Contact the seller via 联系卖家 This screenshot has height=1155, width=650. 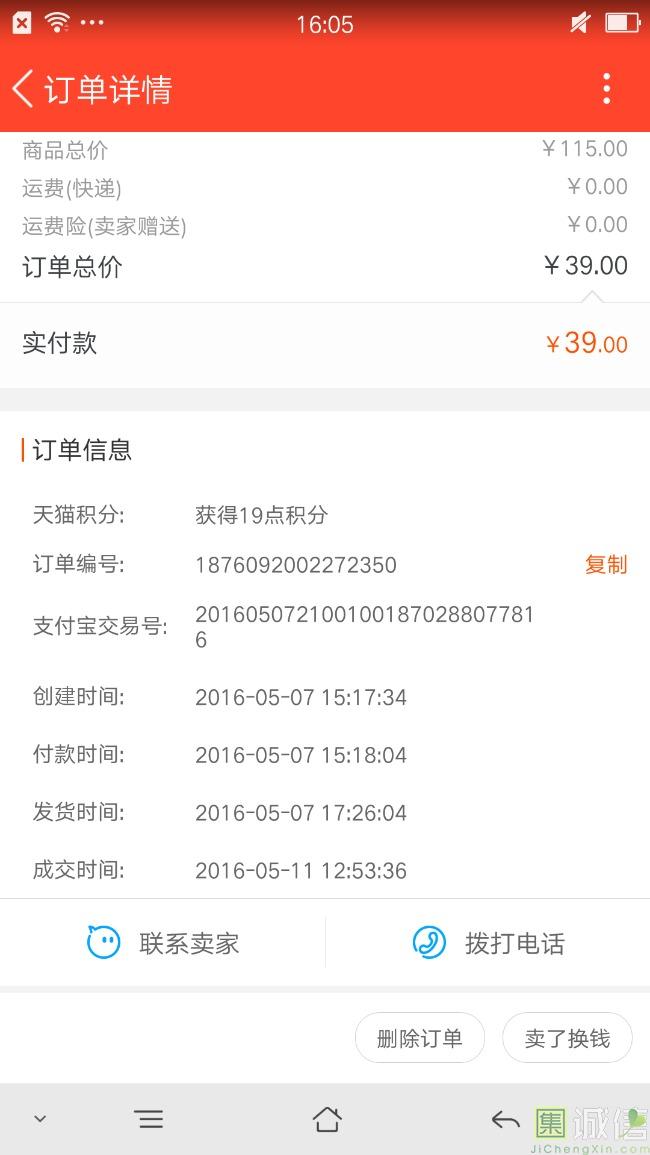[163, 943]
